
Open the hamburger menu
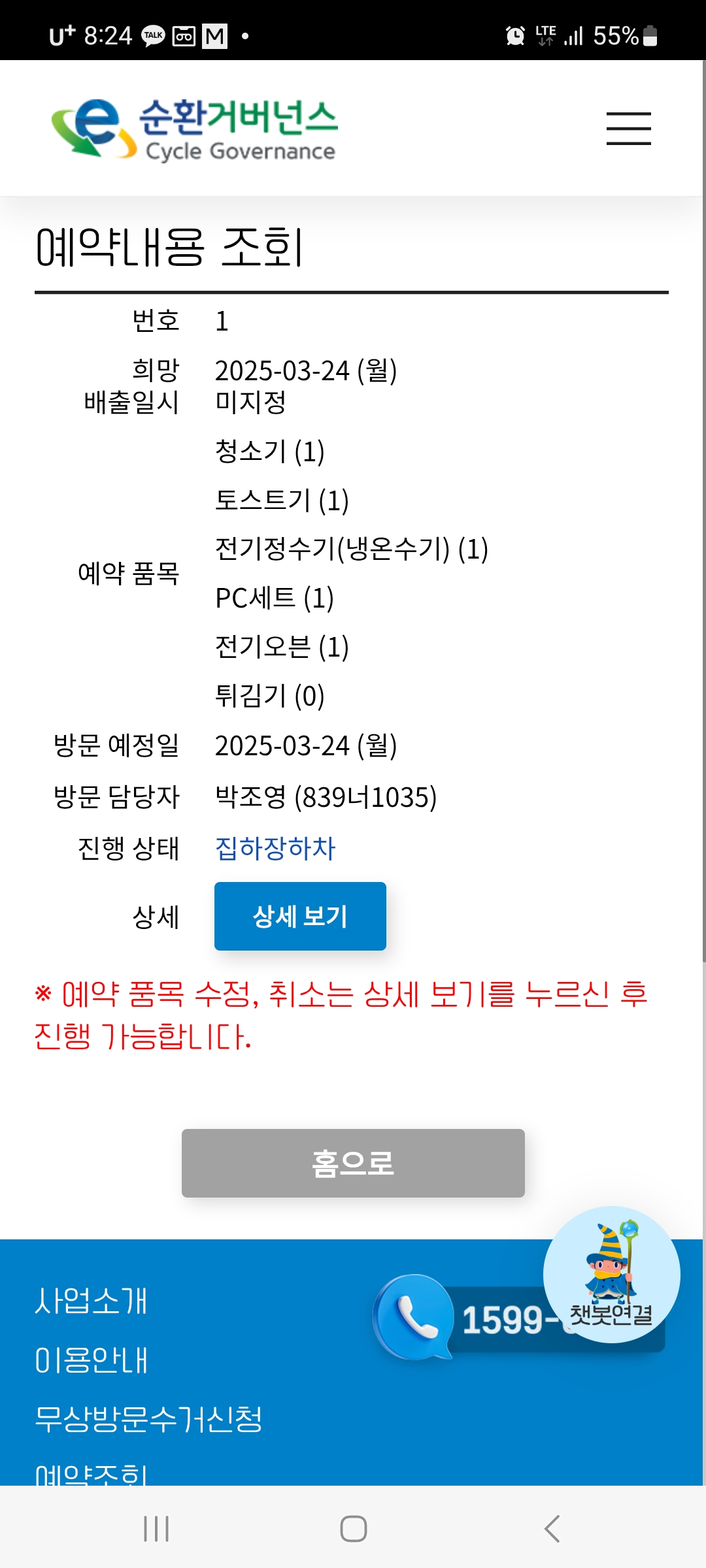click(628, 128)
